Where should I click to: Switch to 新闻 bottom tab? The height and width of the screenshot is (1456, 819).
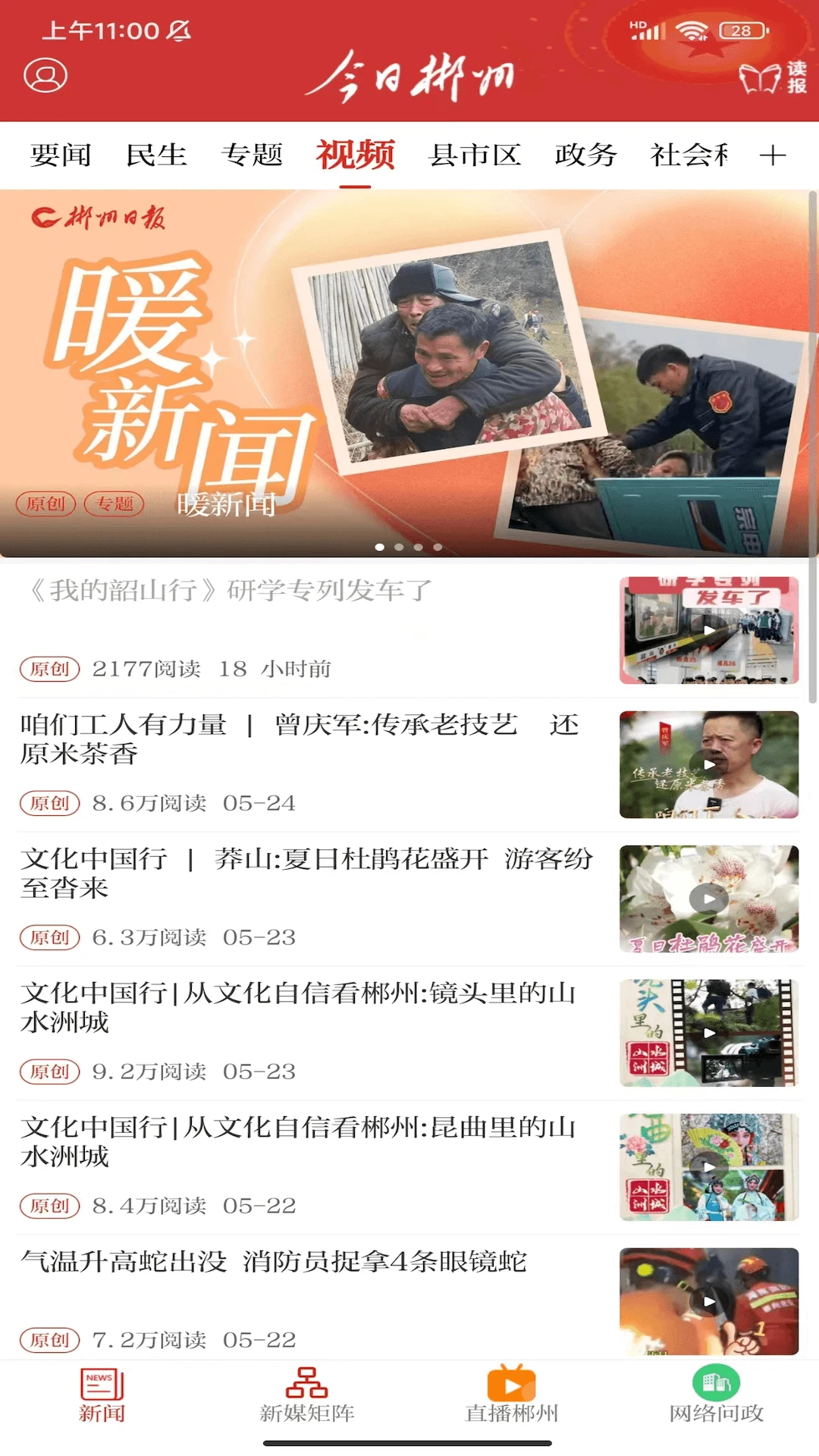pyautogui.click(x=102, y=1396)
